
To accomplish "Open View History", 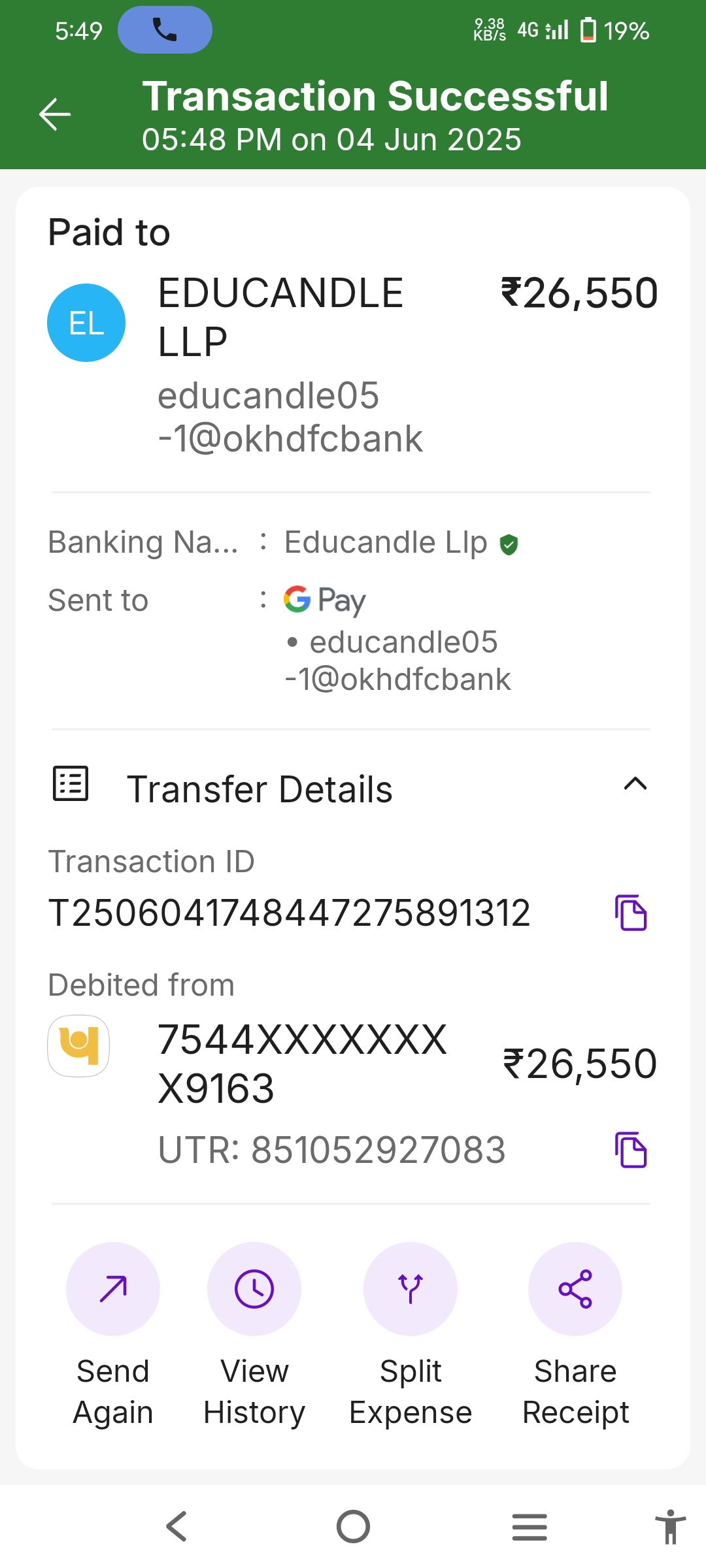I will 254,1289.
